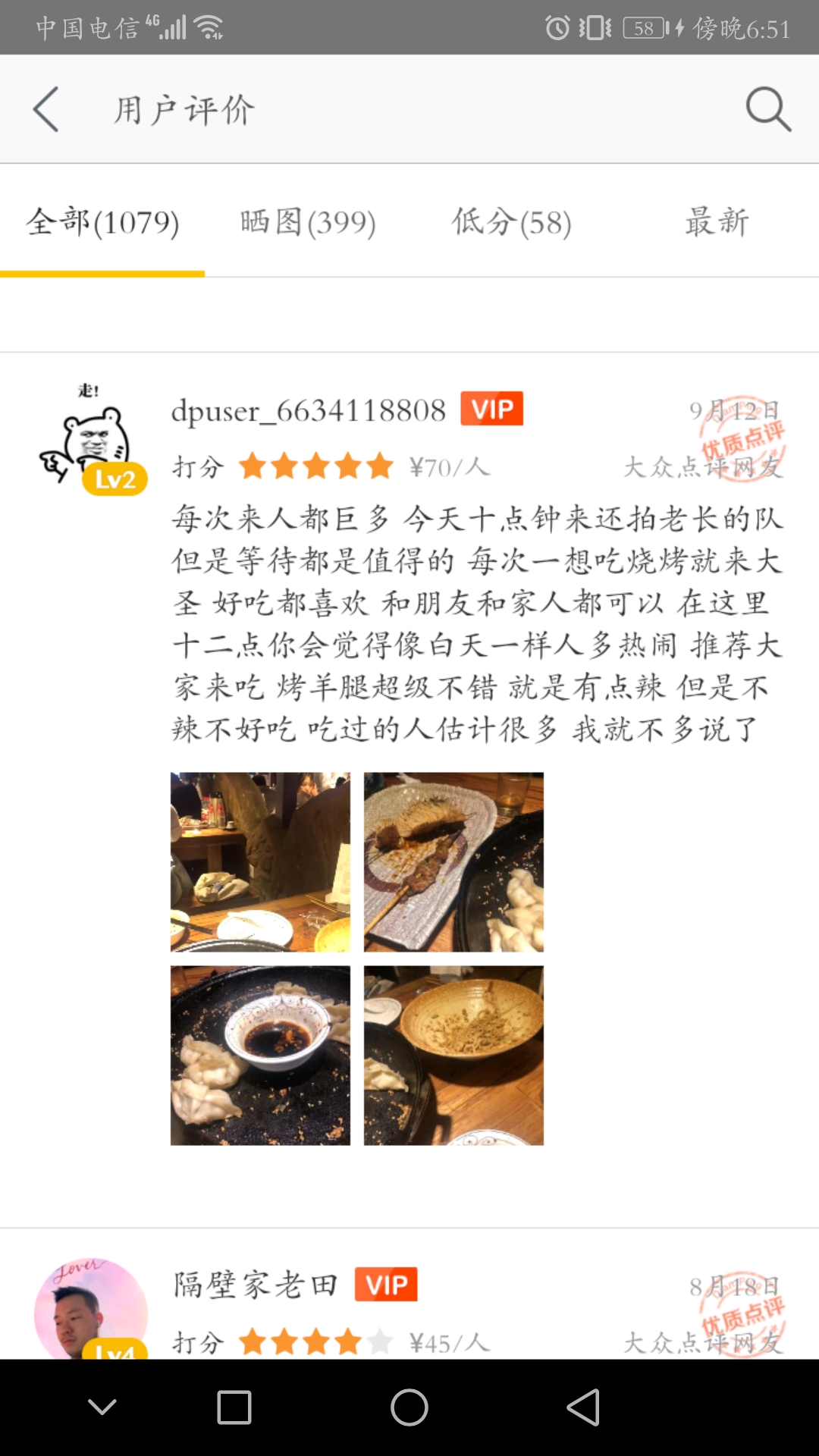Go back from 用户评价 page
This screenshot has height=1456, width=819.
[46, 109]
